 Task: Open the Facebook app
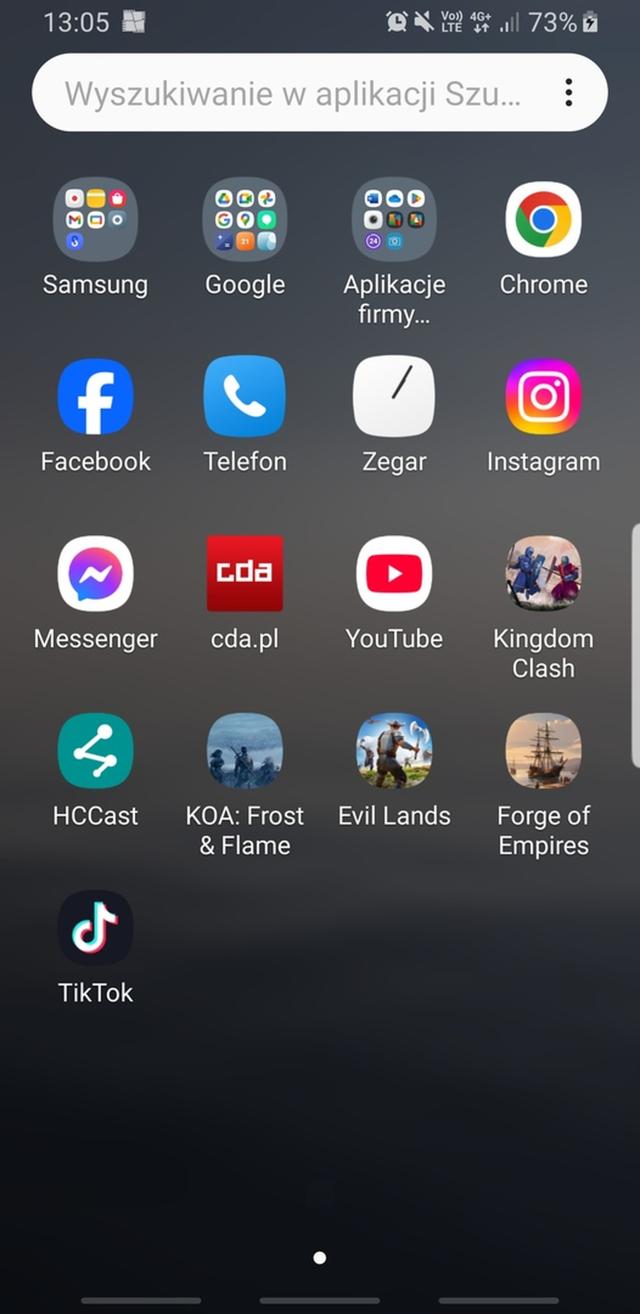point(95,397)
